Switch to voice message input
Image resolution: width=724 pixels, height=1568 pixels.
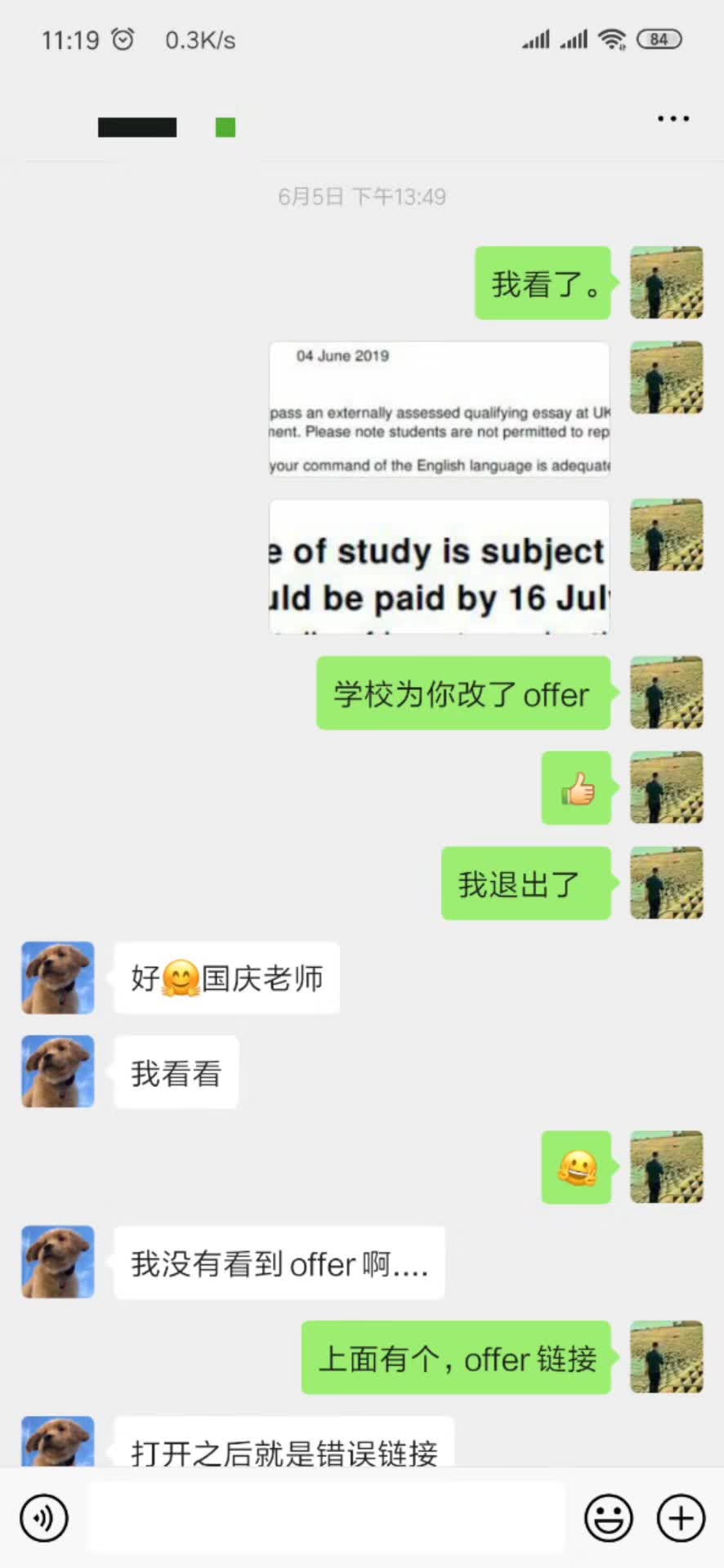[44, 1518]
